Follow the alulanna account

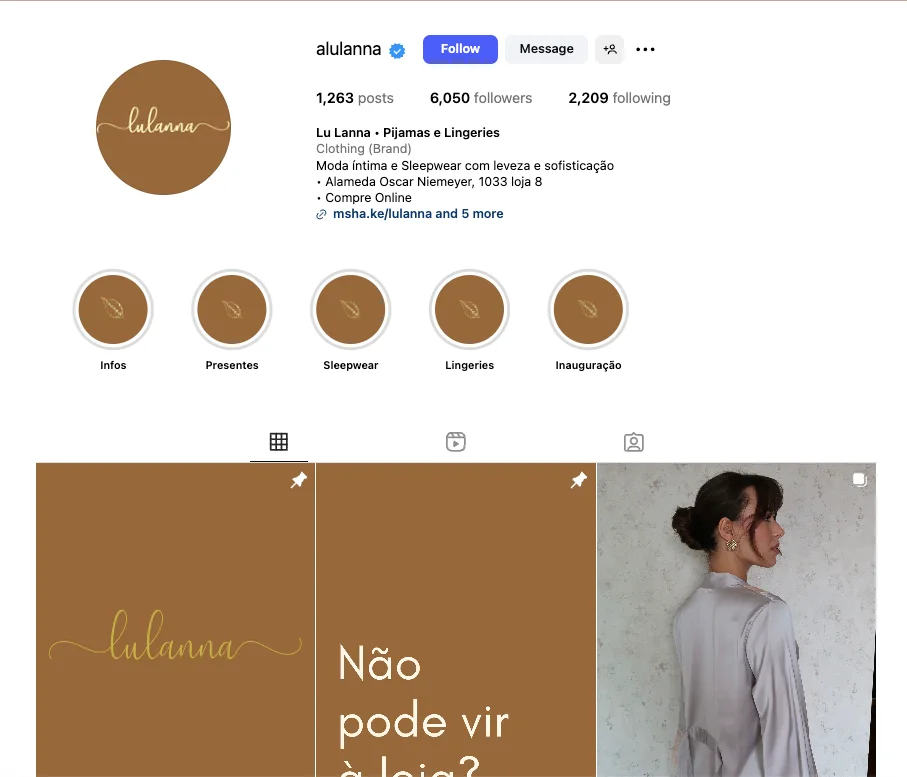point(460,49)
